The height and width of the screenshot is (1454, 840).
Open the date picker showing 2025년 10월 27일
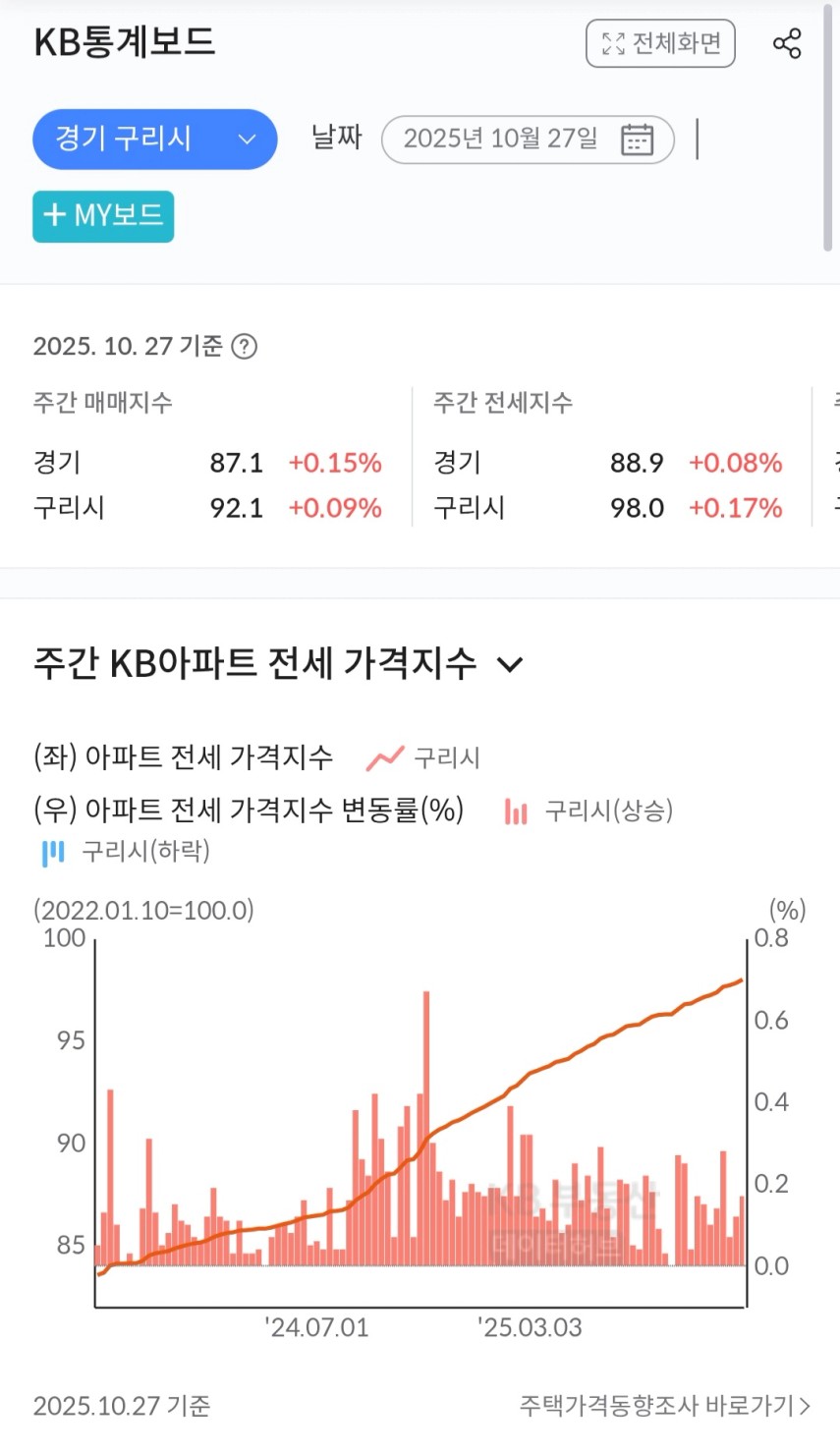point(528,139)
